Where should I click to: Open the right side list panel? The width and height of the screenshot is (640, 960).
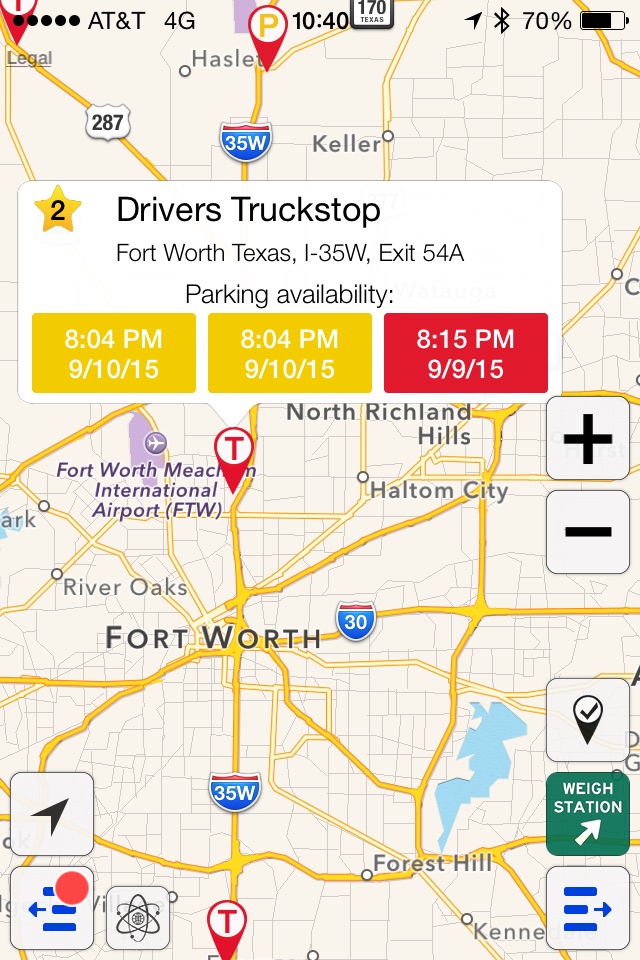coord(588,908)
